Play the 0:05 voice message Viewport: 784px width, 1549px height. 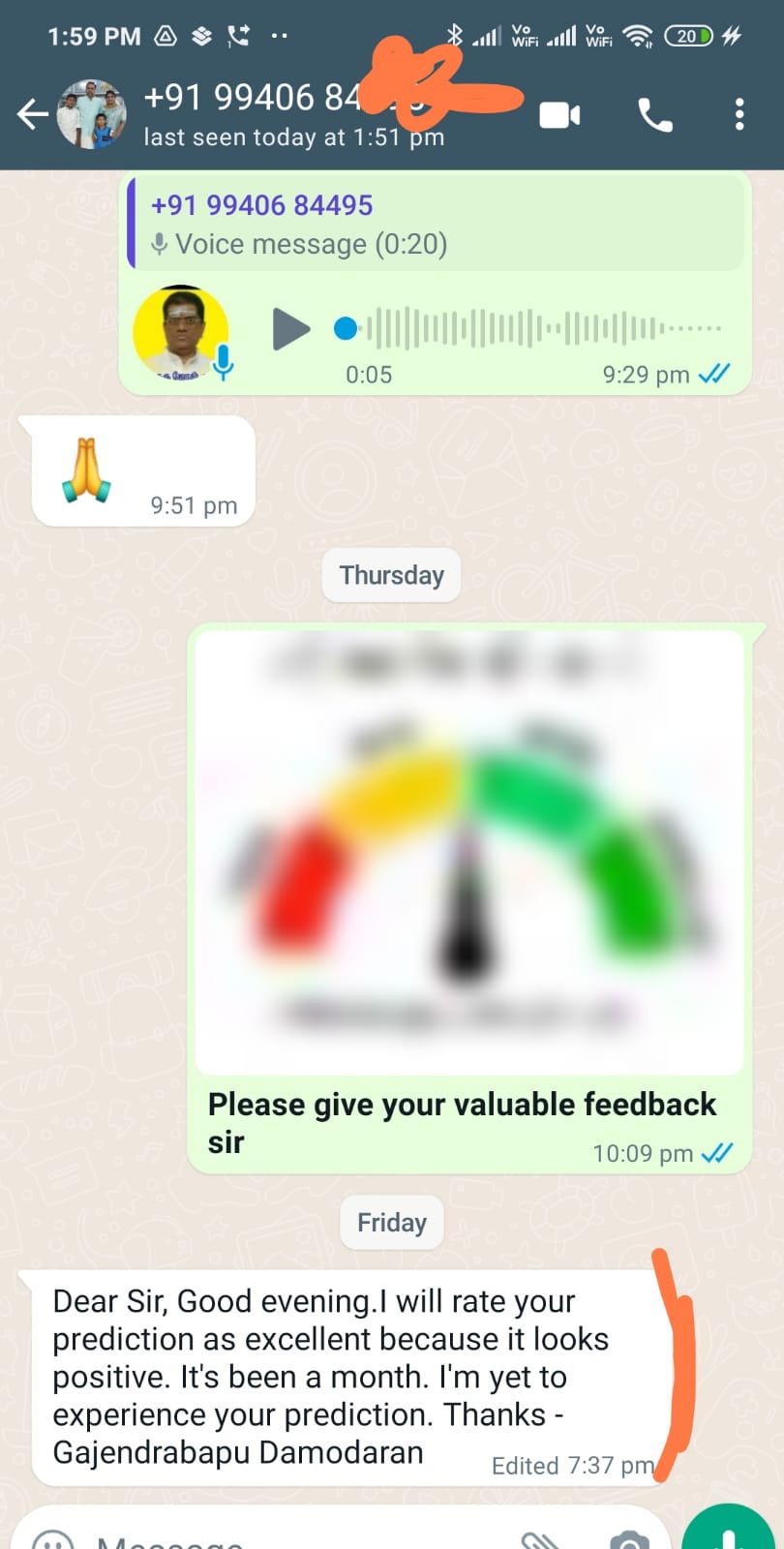coord(290,329)
